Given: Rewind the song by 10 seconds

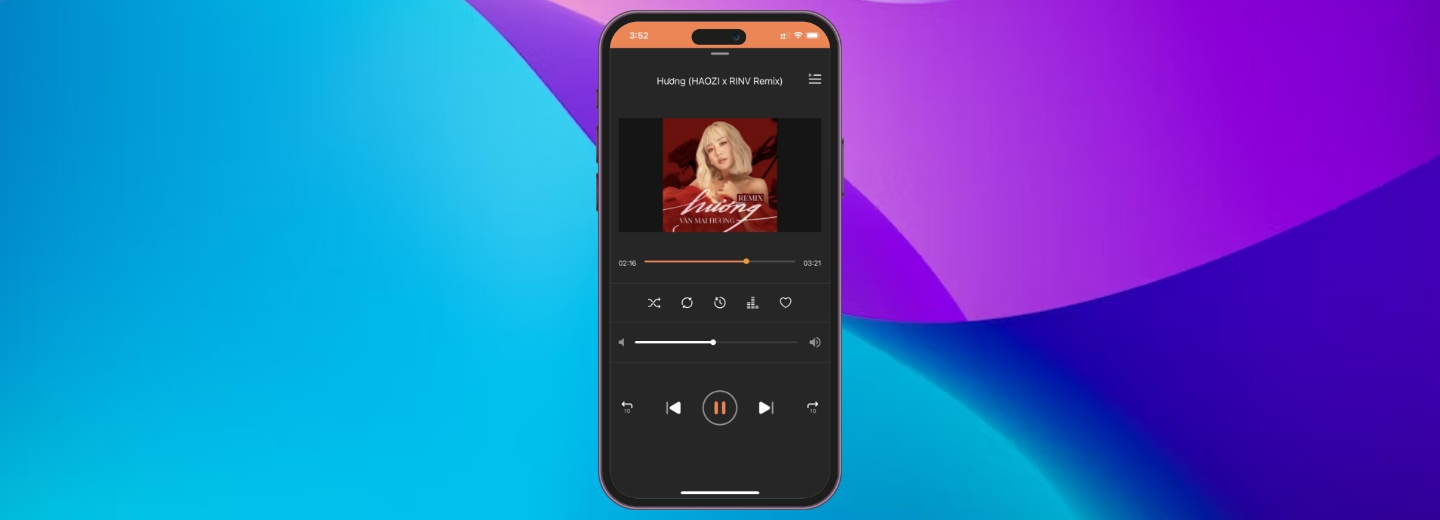Looking at the screenshot, I should [x=627, y=407].
